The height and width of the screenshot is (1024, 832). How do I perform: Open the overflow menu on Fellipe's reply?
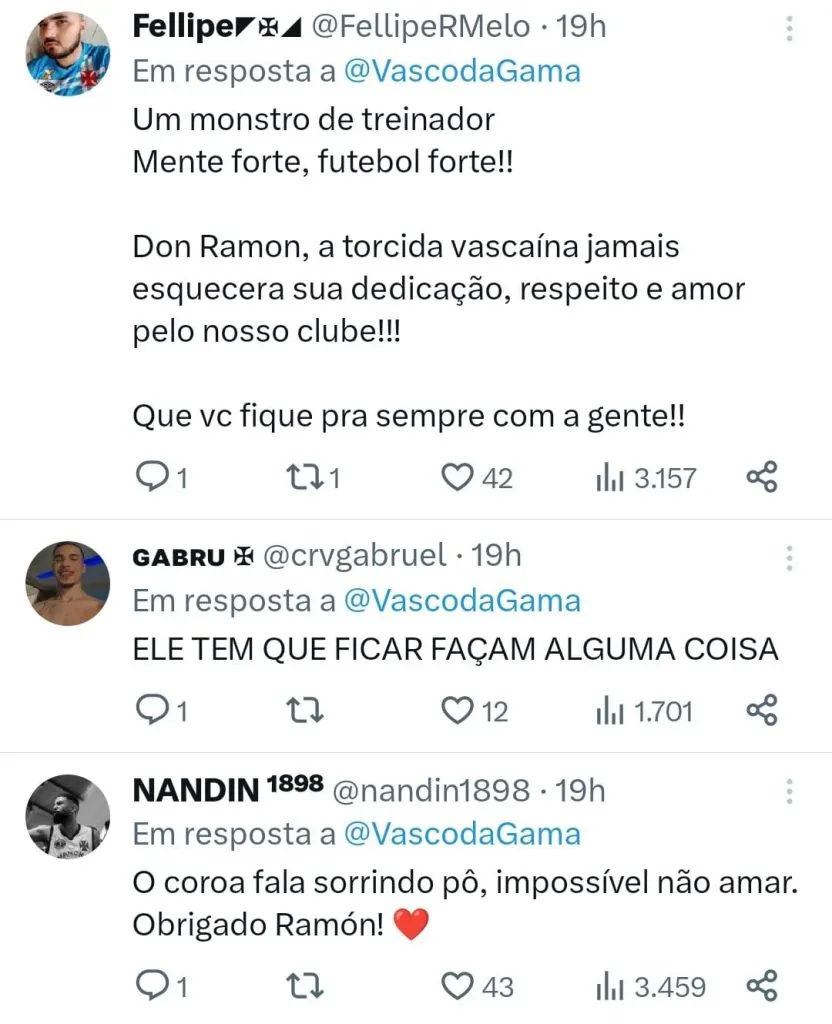790,30
